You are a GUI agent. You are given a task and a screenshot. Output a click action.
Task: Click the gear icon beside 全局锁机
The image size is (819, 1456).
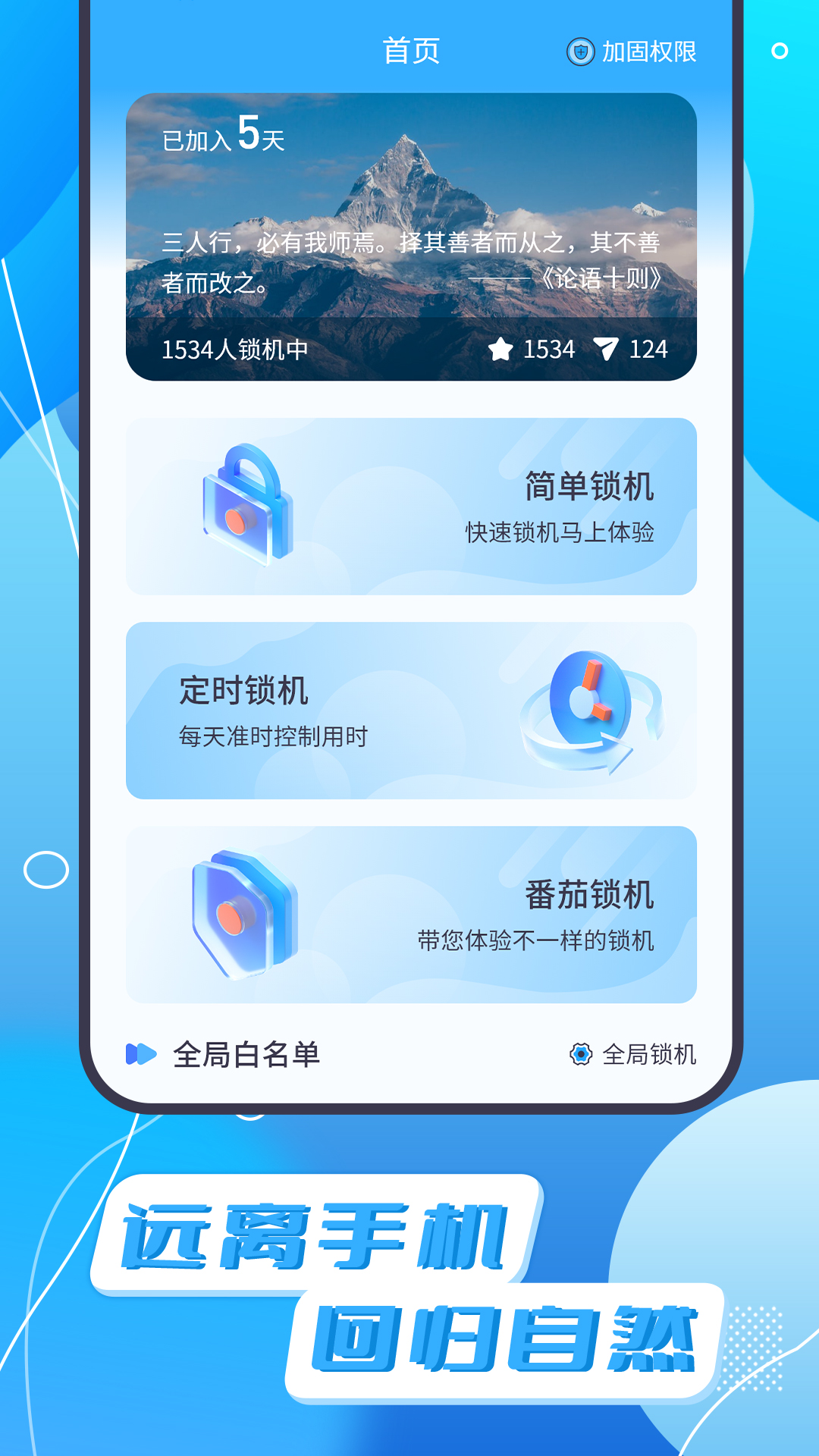580,1053
